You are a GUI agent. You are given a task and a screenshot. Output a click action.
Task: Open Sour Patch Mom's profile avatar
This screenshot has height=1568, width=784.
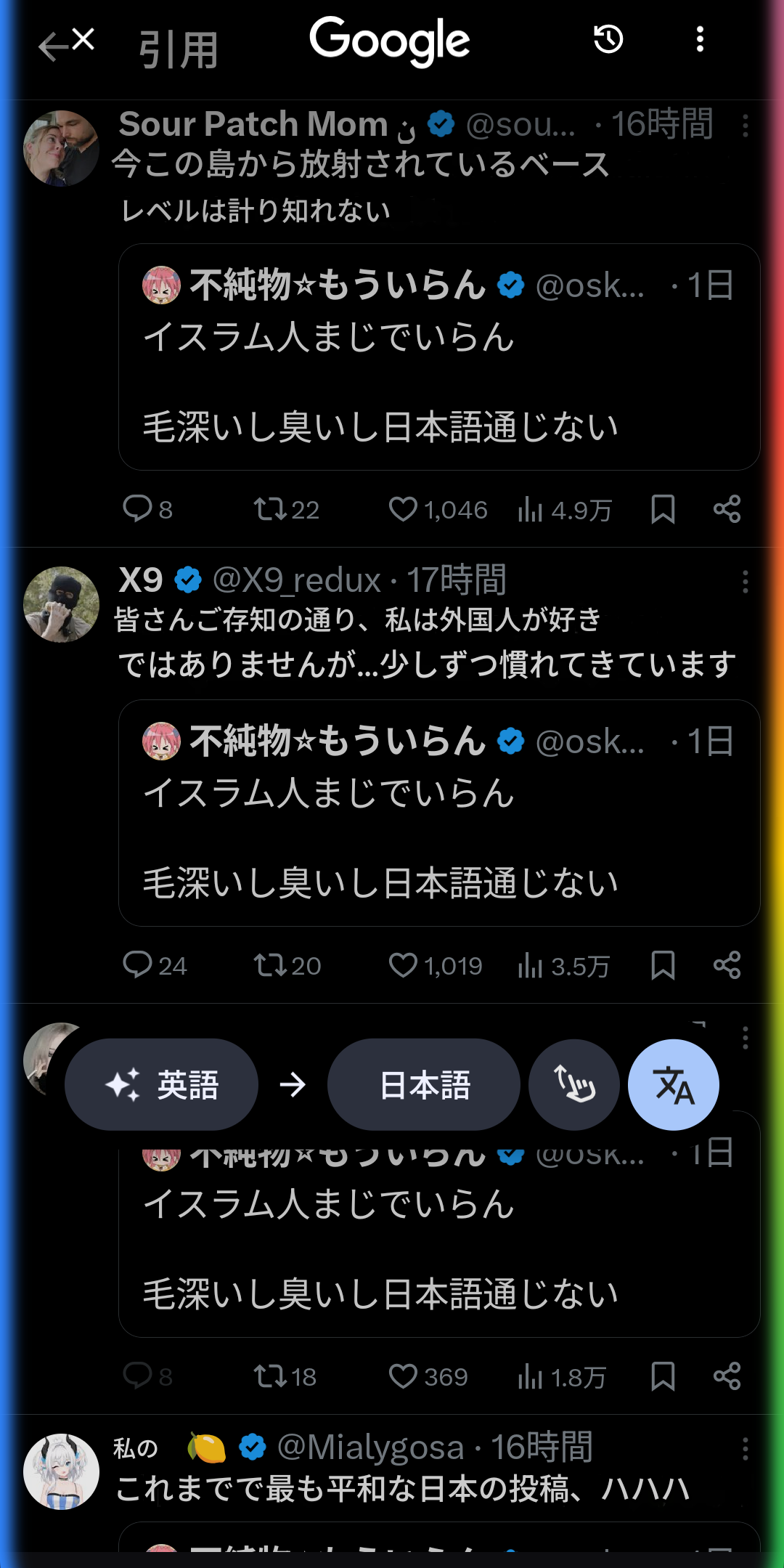tap(62, 145)
